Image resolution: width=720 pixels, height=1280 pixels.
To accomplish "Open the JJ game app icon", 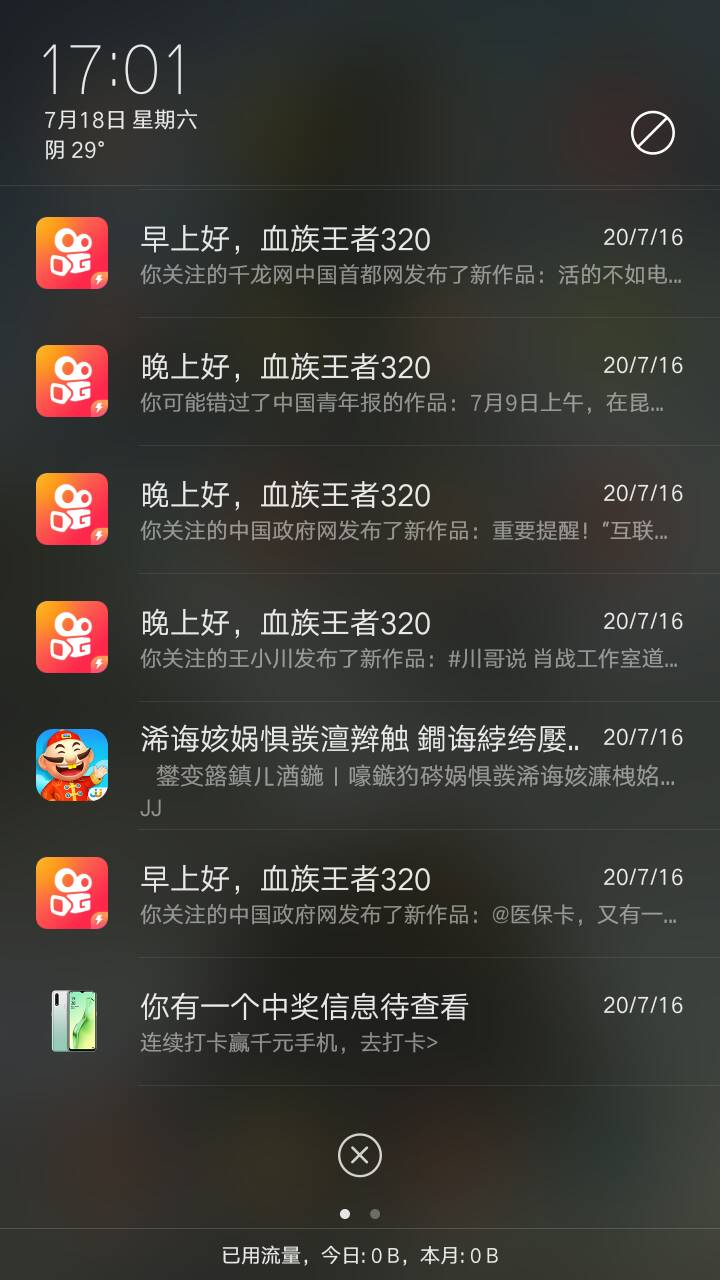I will 71,764.
